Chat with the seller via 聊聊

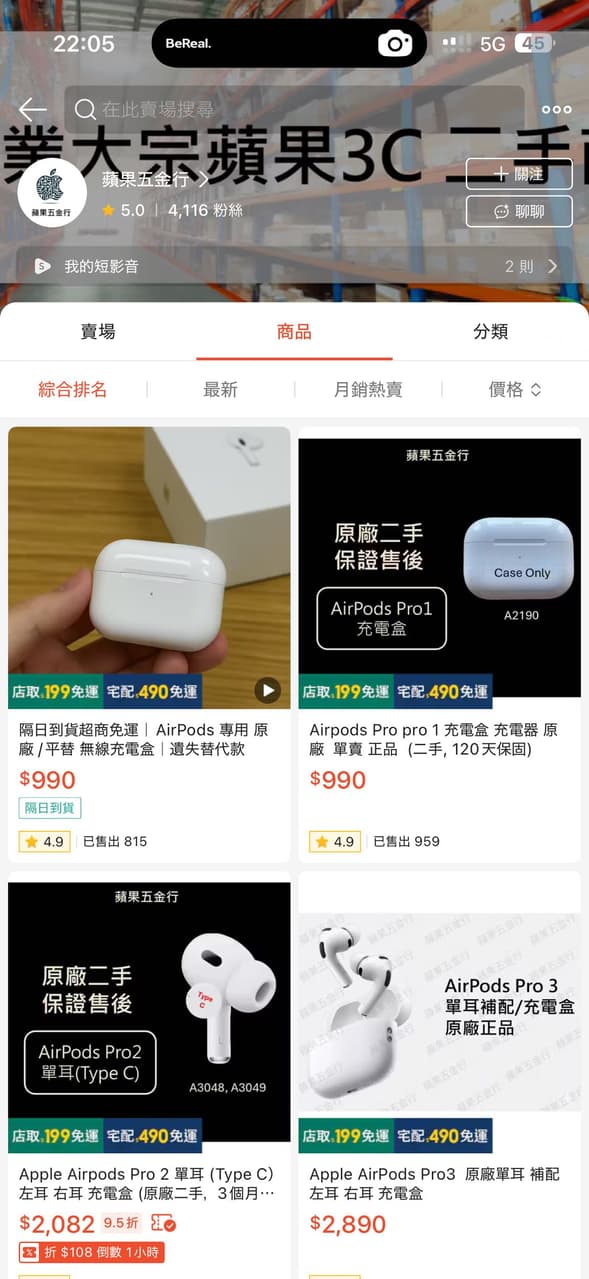click(519, 212)
